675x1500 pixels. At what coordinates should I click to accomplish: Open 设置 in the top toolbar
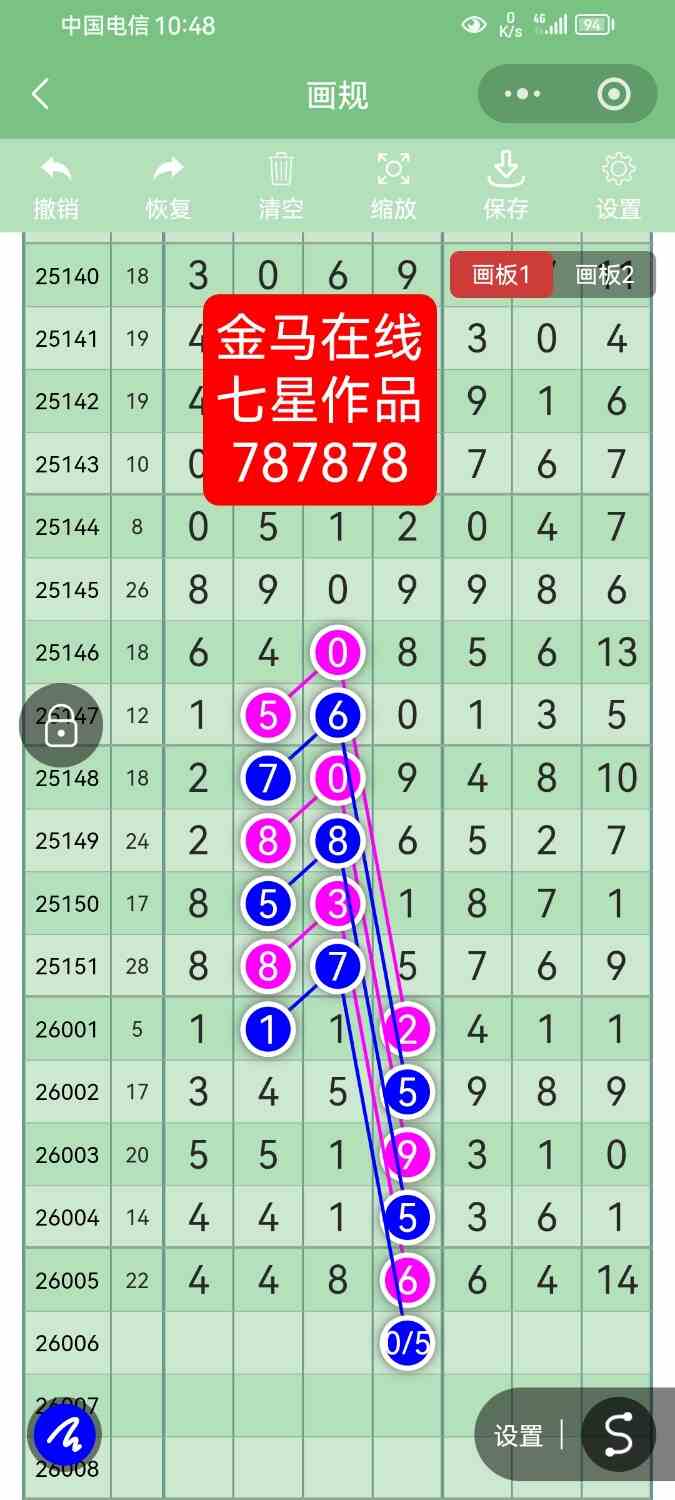click(618, 186)
